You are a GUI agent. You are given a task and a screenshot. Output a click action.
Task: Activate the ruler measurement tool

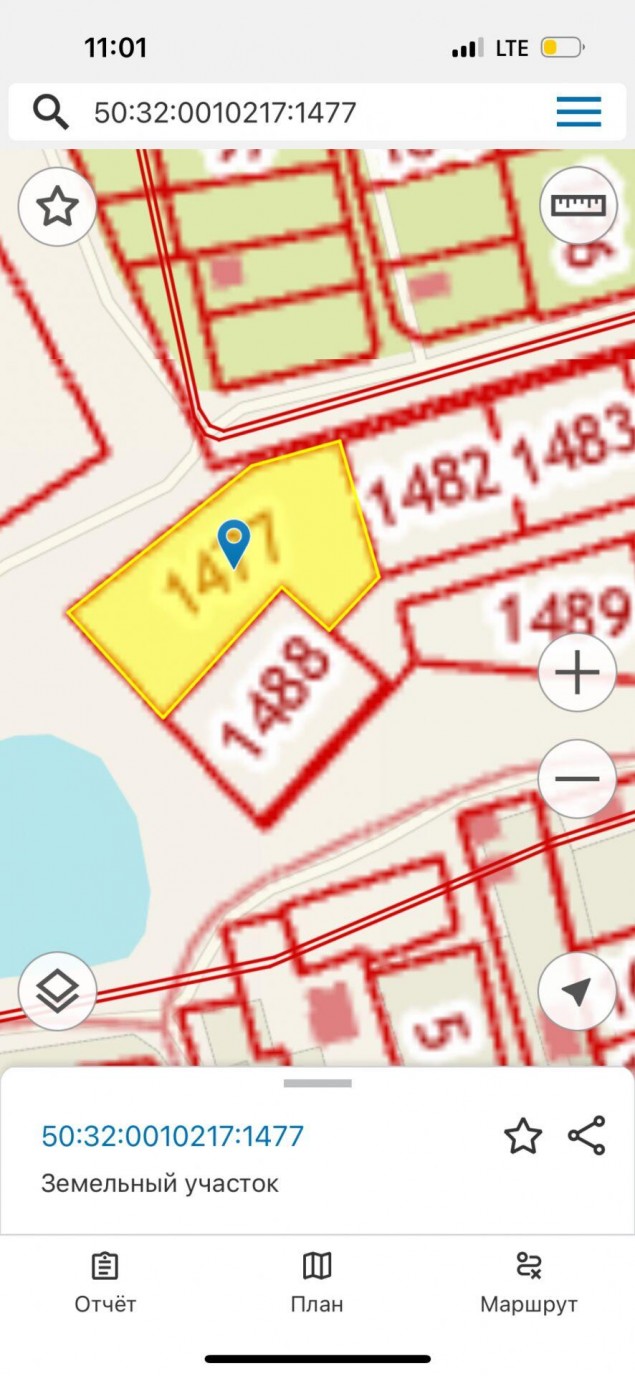click(578, 205)
